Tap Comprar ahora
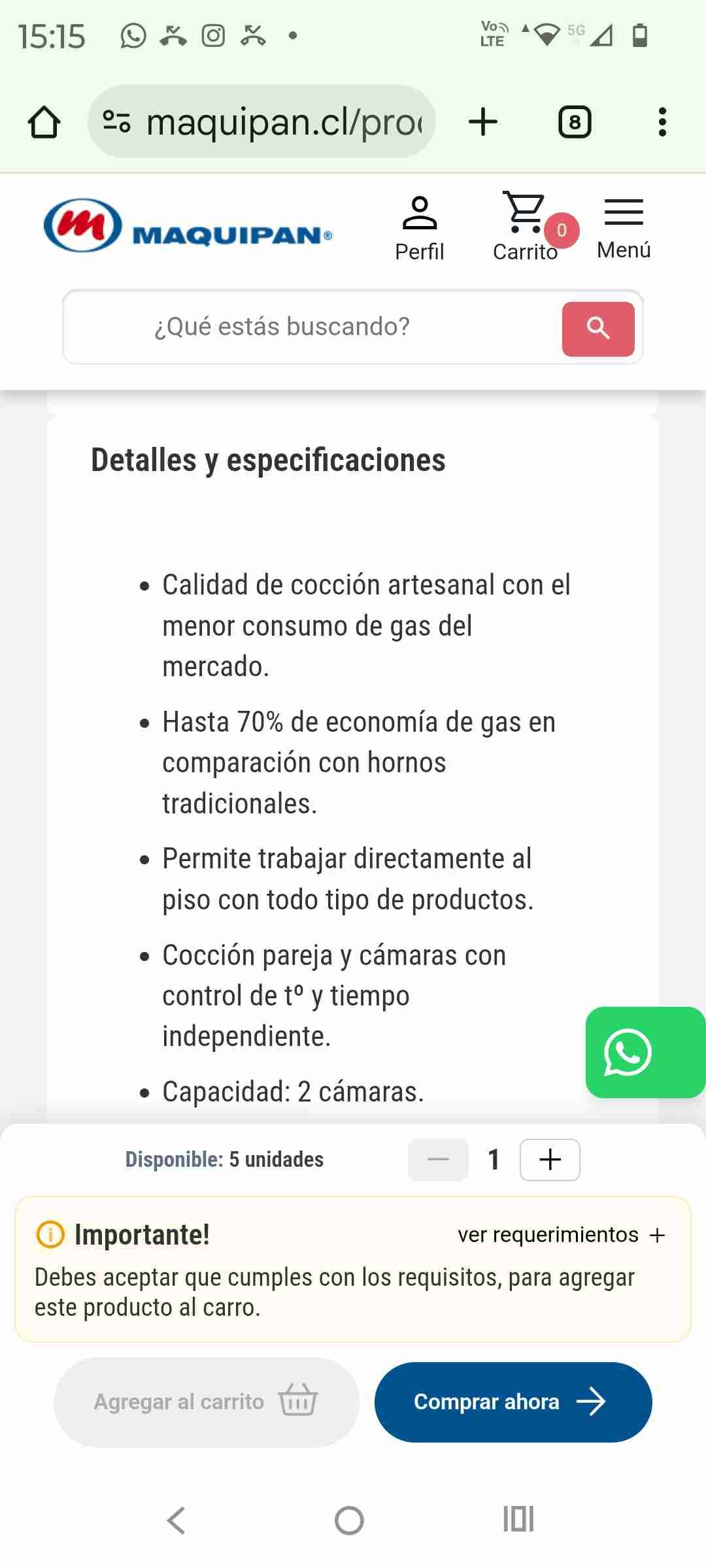The height and width of the screenshot is (1568, 706). tap(512, 1401)
